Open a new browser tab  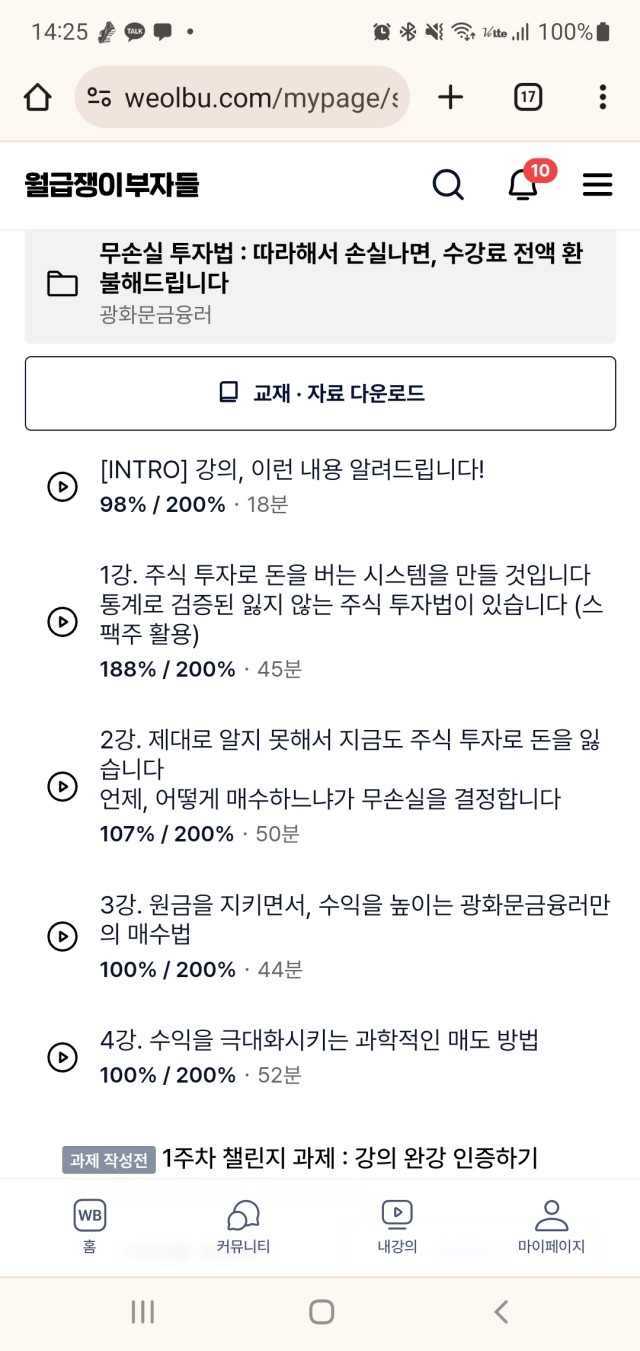point(451,97)
